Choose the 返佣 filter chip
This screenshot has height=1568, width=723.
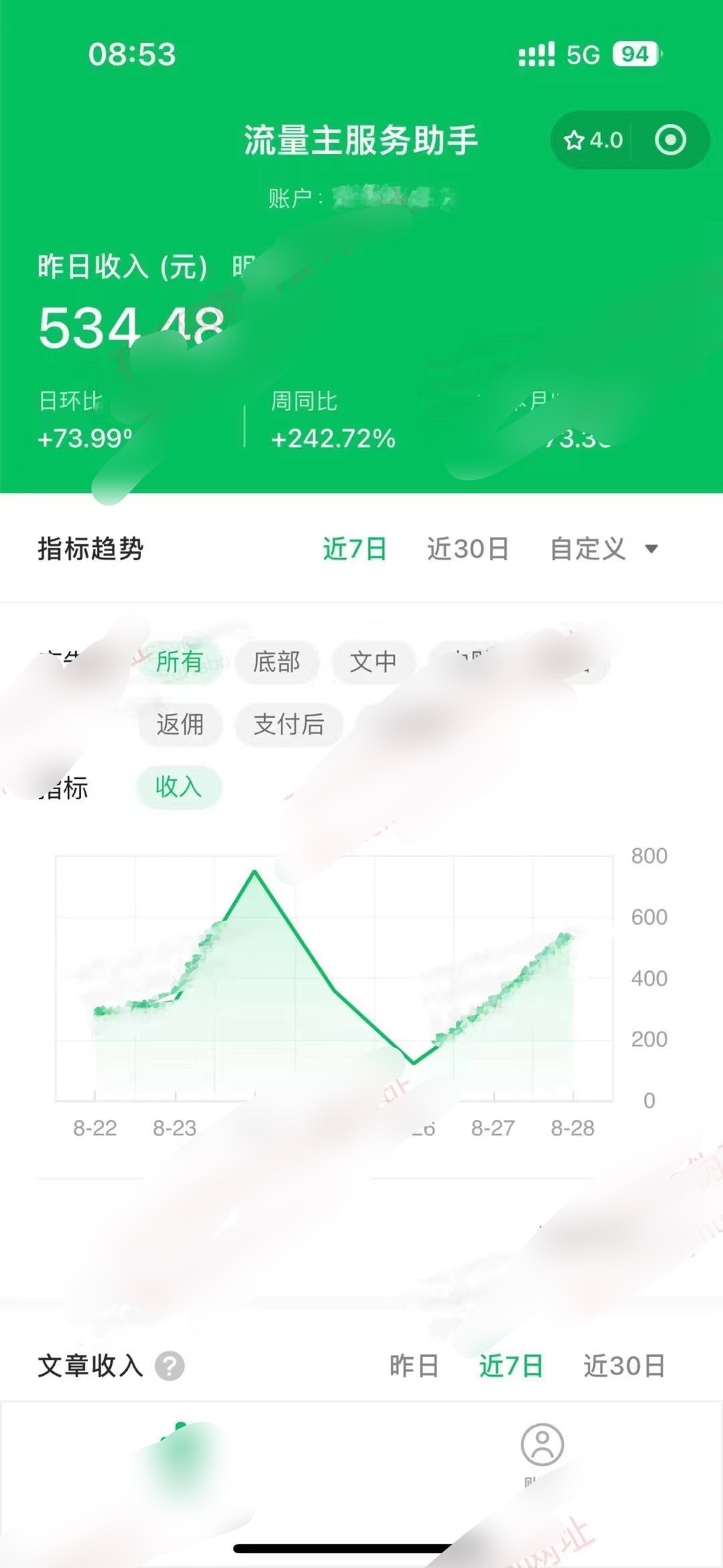click(179, 724)
